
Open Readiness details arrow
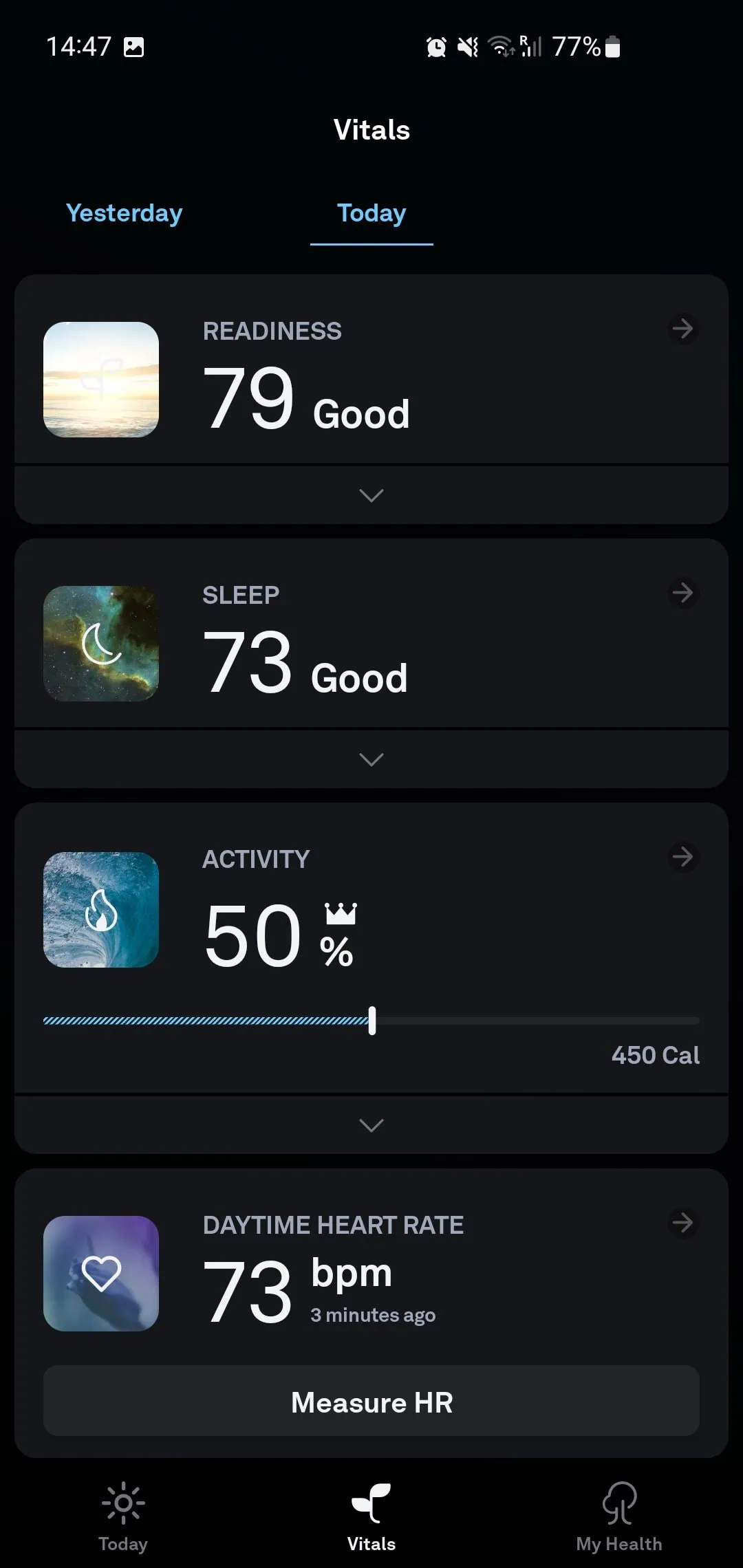point(682,329)
